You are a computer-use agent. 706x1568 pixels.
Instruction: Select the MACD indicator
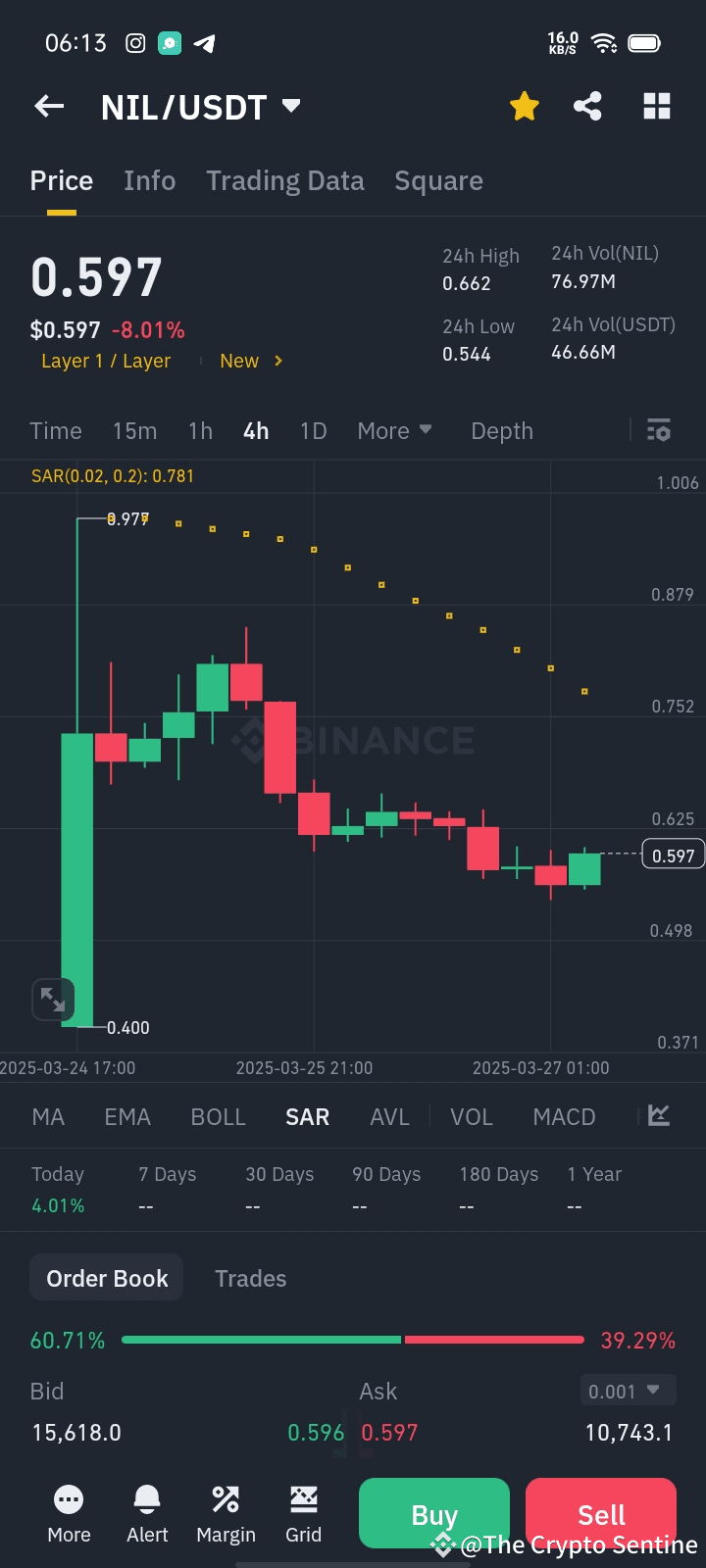click(x=564, y=1117)
